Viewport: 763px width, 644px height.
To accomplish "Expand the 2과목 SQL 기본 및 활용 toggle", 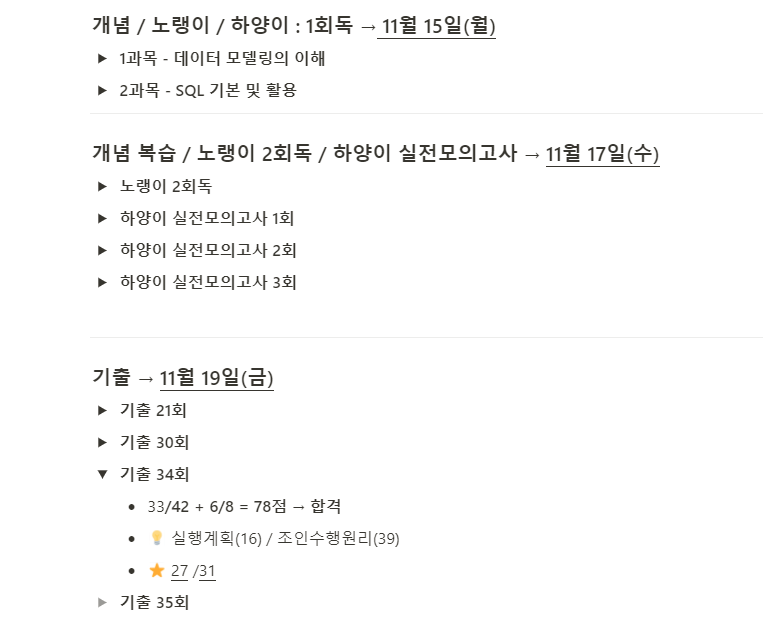I will point(102,90).
